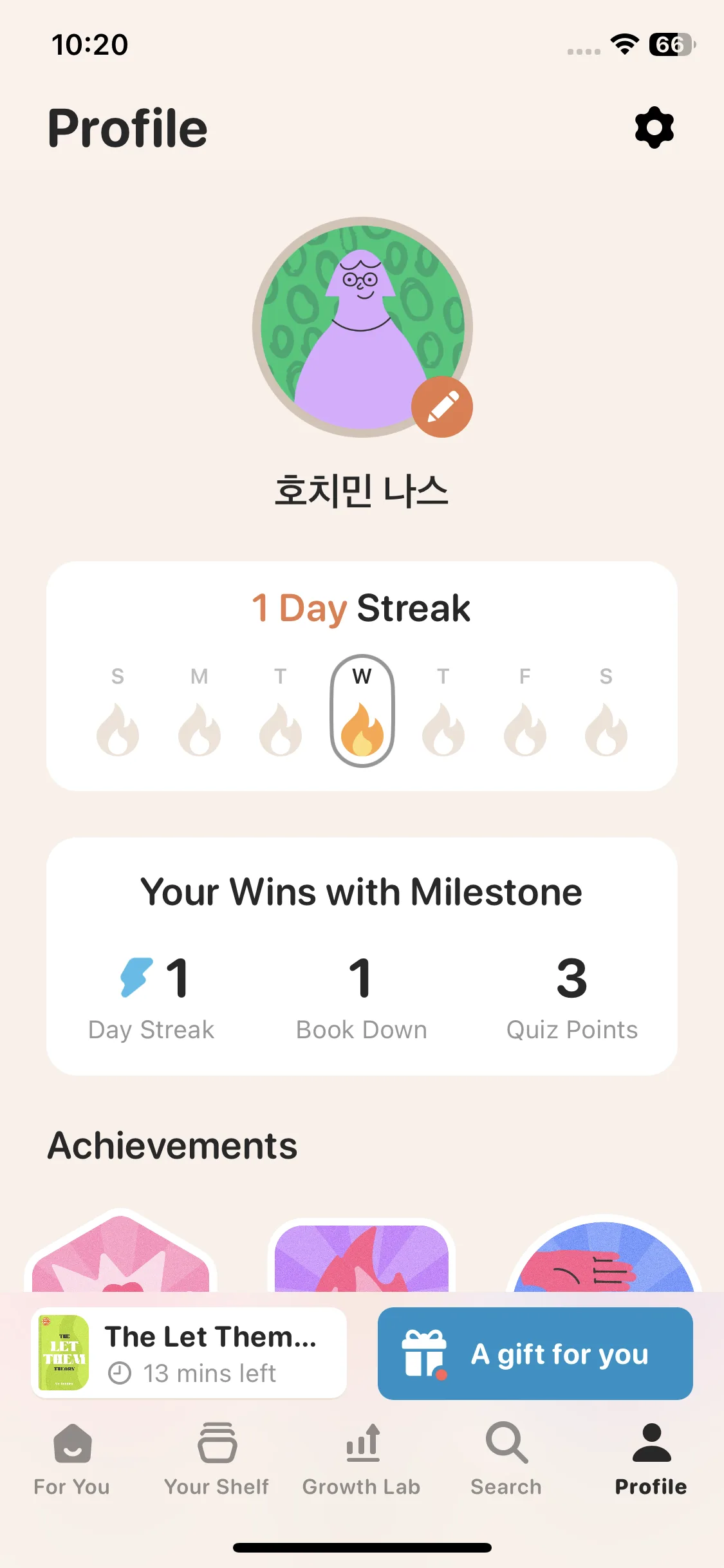Open the settings gear
The height and width of the screenshot is (1568, 724).
(x=654, y=127)
